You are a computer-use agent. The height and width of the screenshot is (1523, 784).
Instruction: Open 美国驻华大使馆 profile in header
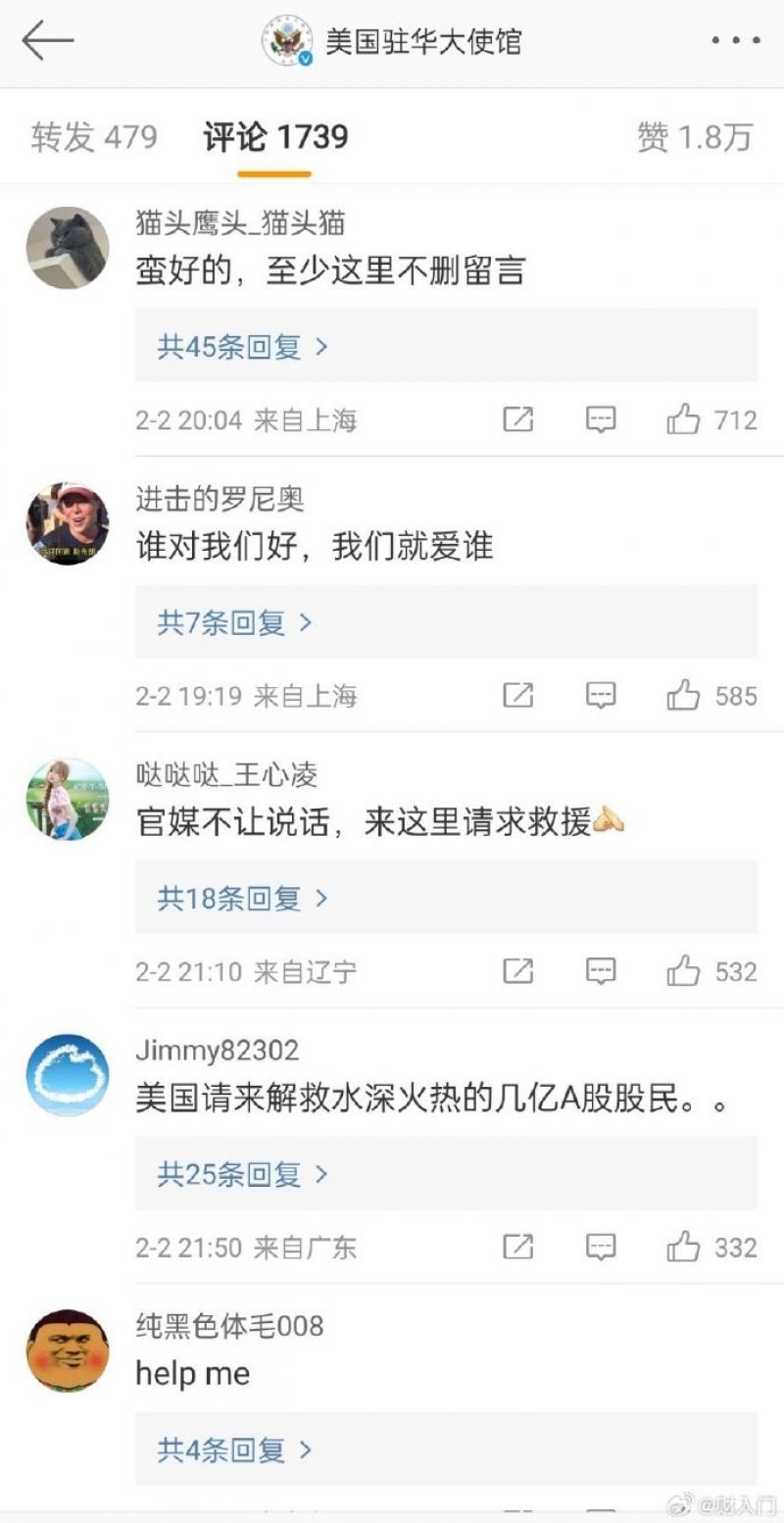click(422, 41)
